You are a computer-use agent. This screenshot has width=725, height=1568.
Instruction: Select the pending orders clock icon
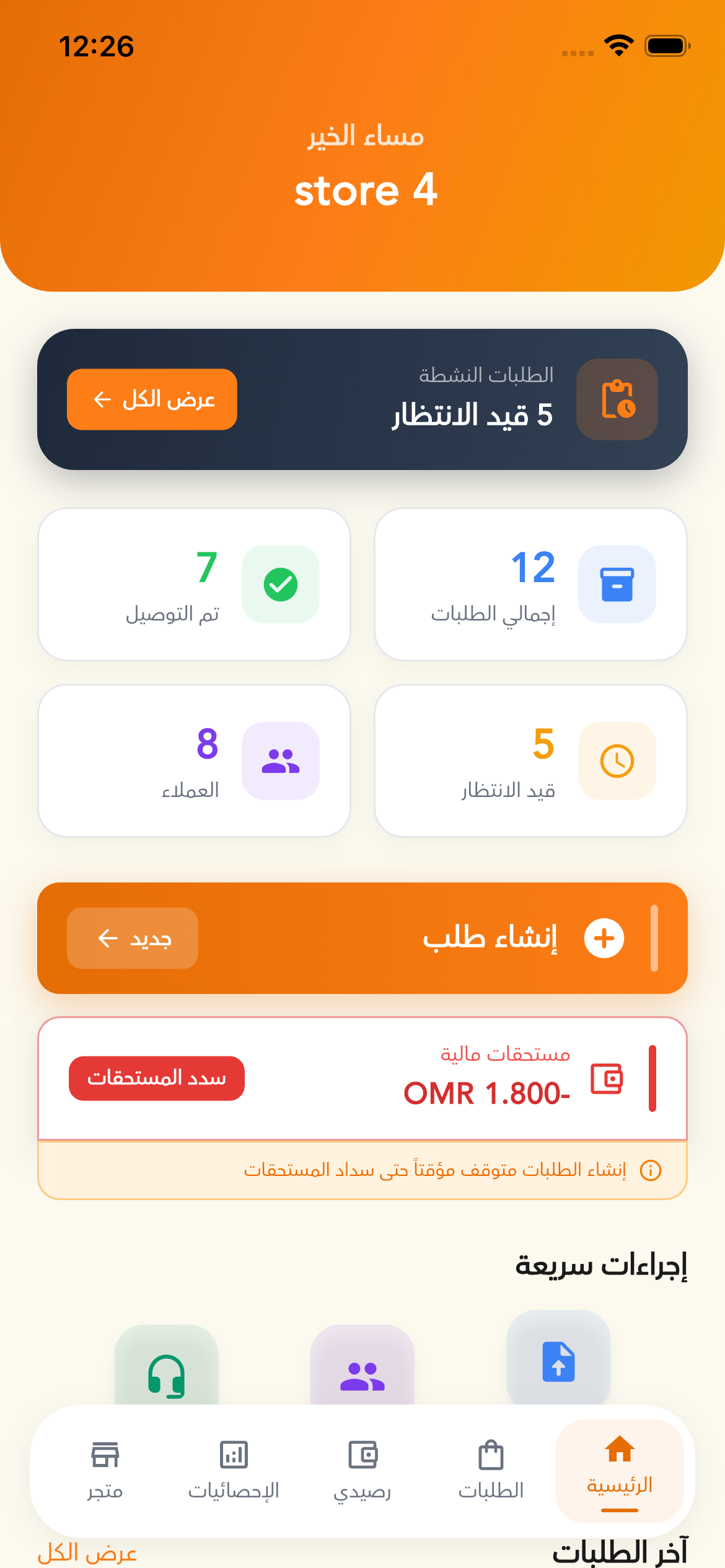click(617, 760)
